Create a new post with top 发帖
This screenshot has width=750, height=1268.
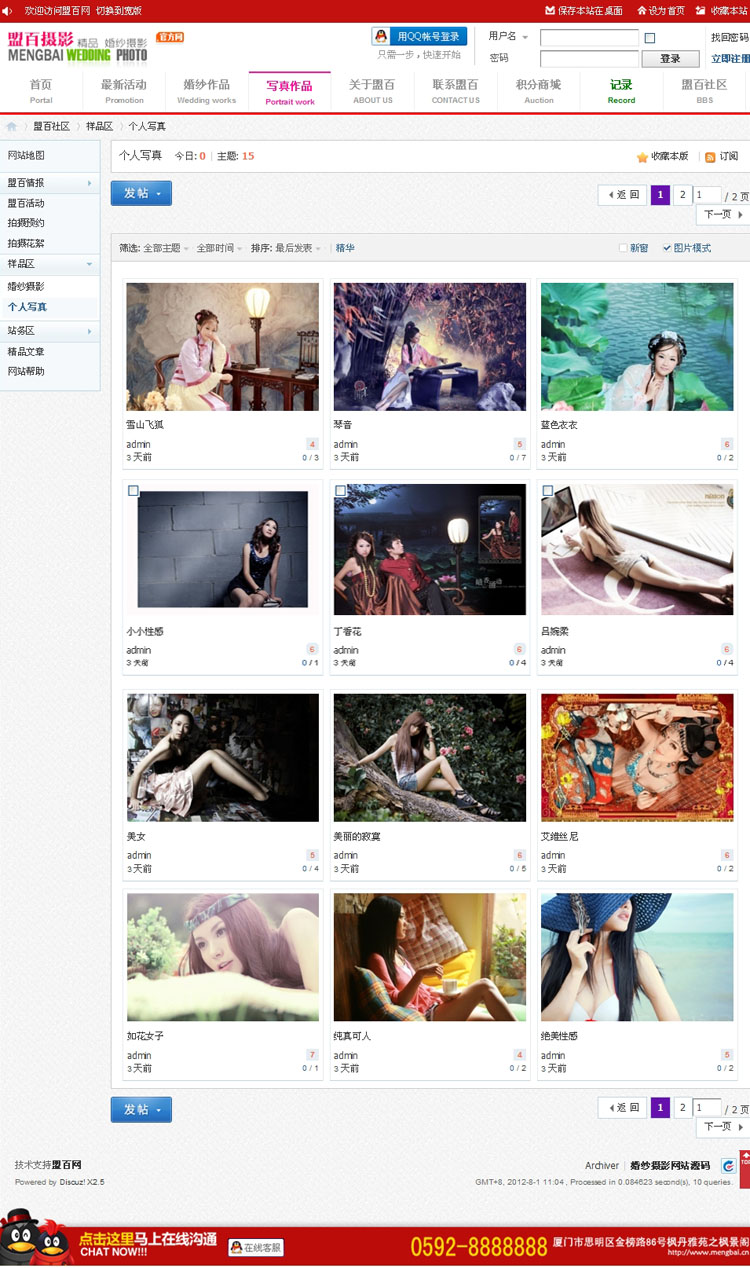141,193
